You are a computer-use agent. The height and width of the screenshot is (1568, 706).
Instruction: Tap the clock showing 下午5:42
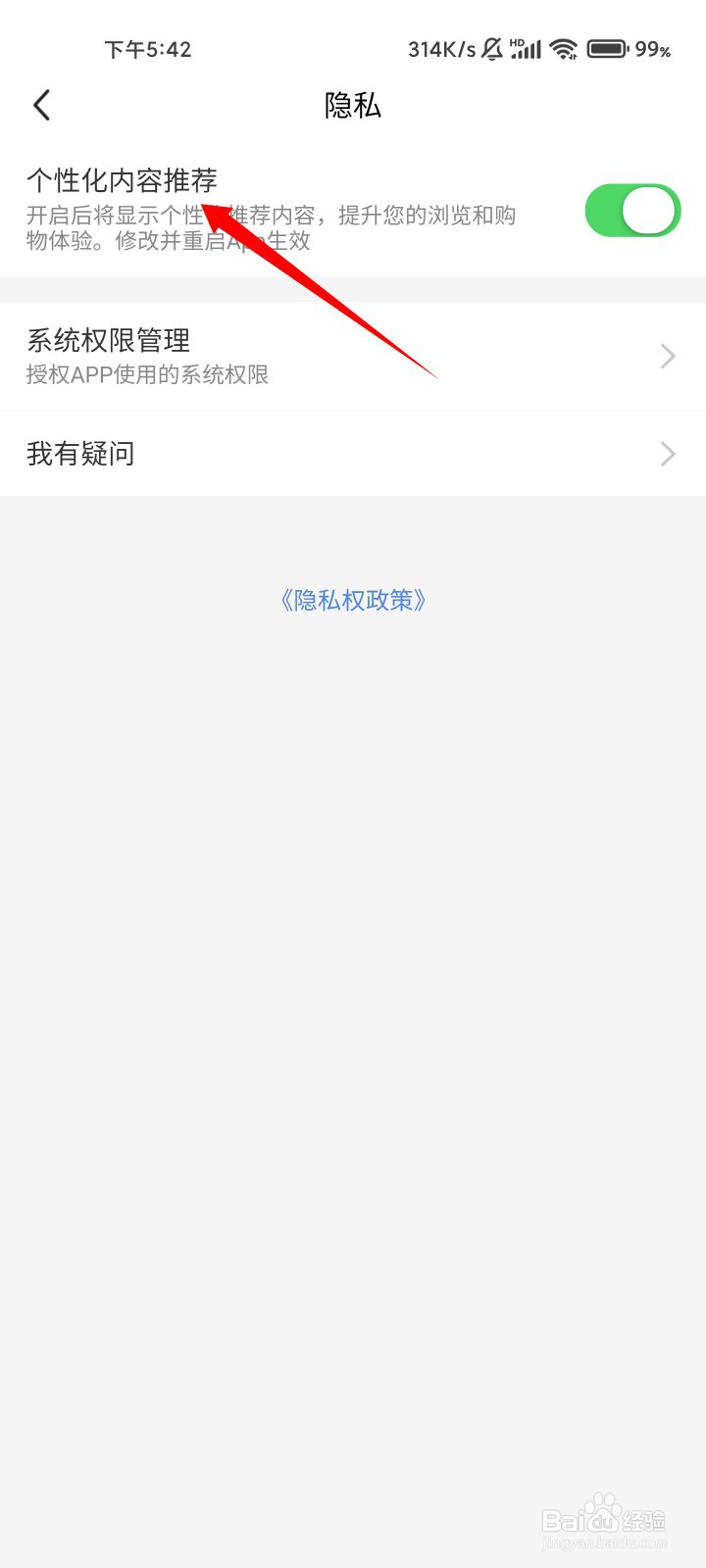click(x=148, y=49)
